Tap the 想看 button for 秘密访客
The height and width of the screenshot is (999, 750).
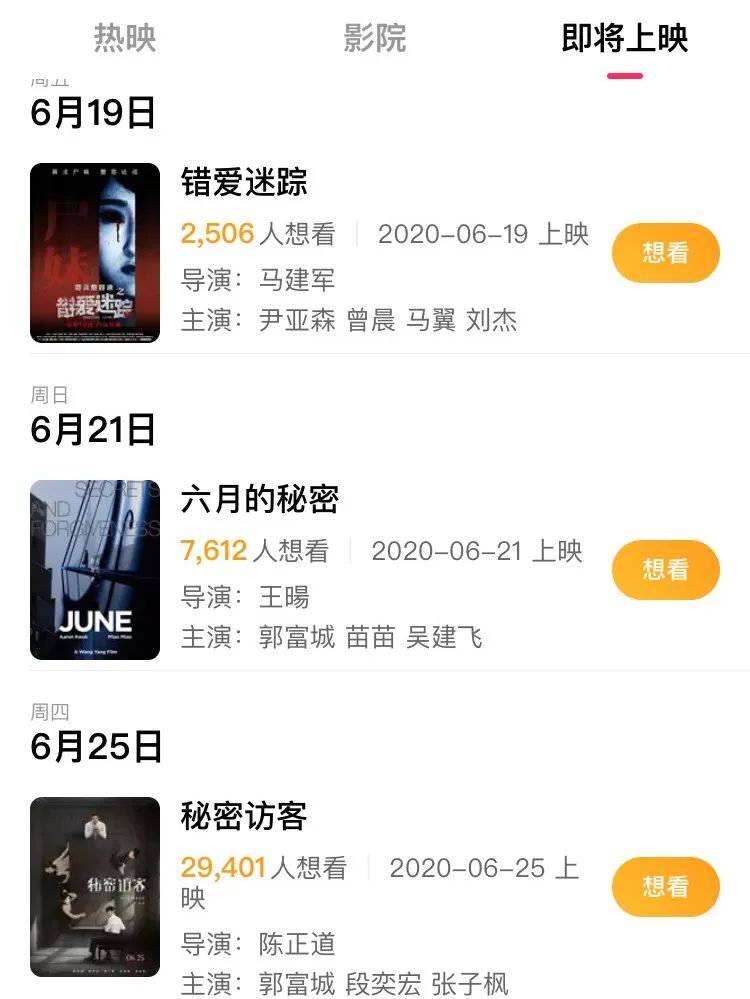665,886
